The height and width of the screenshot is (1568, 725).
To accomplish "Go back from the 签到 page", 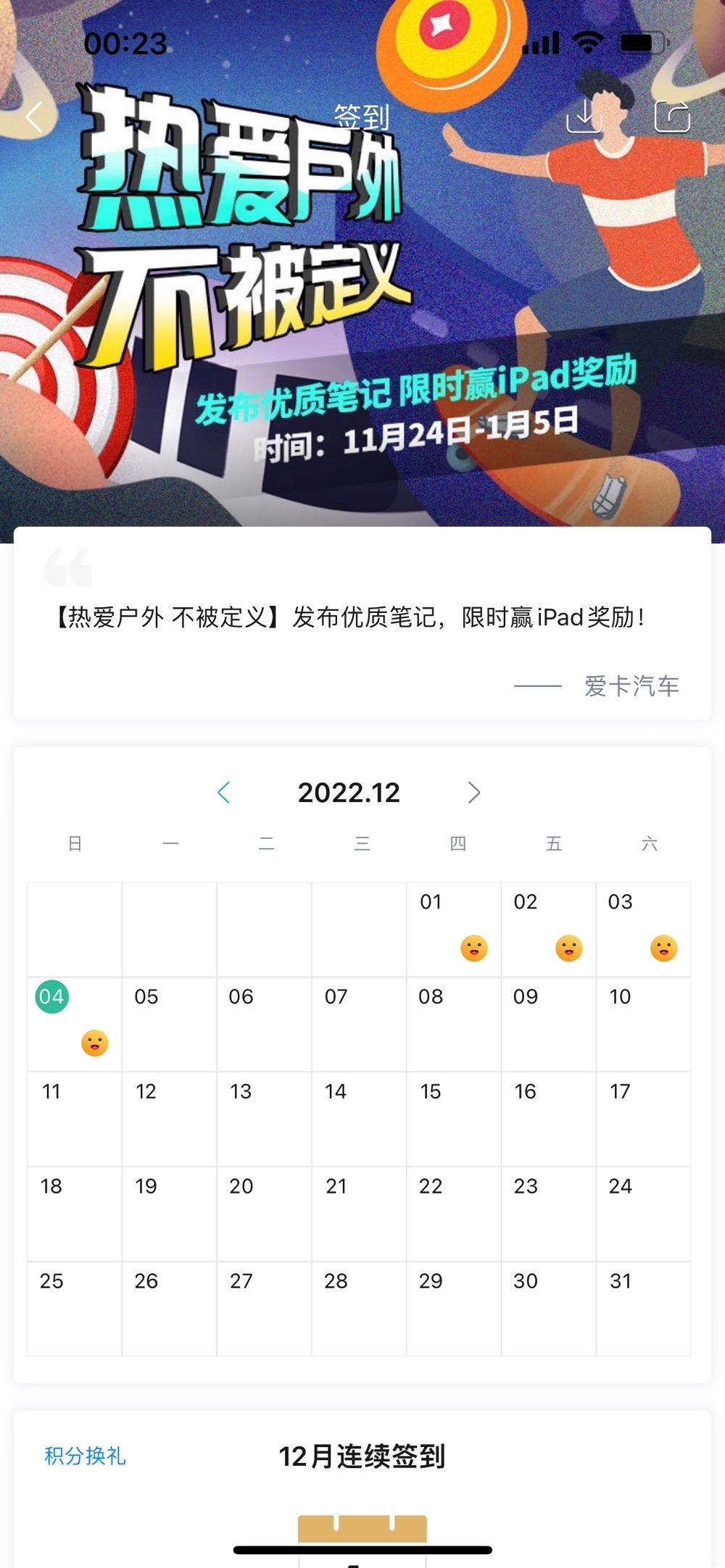I will (x=34, y=117).
